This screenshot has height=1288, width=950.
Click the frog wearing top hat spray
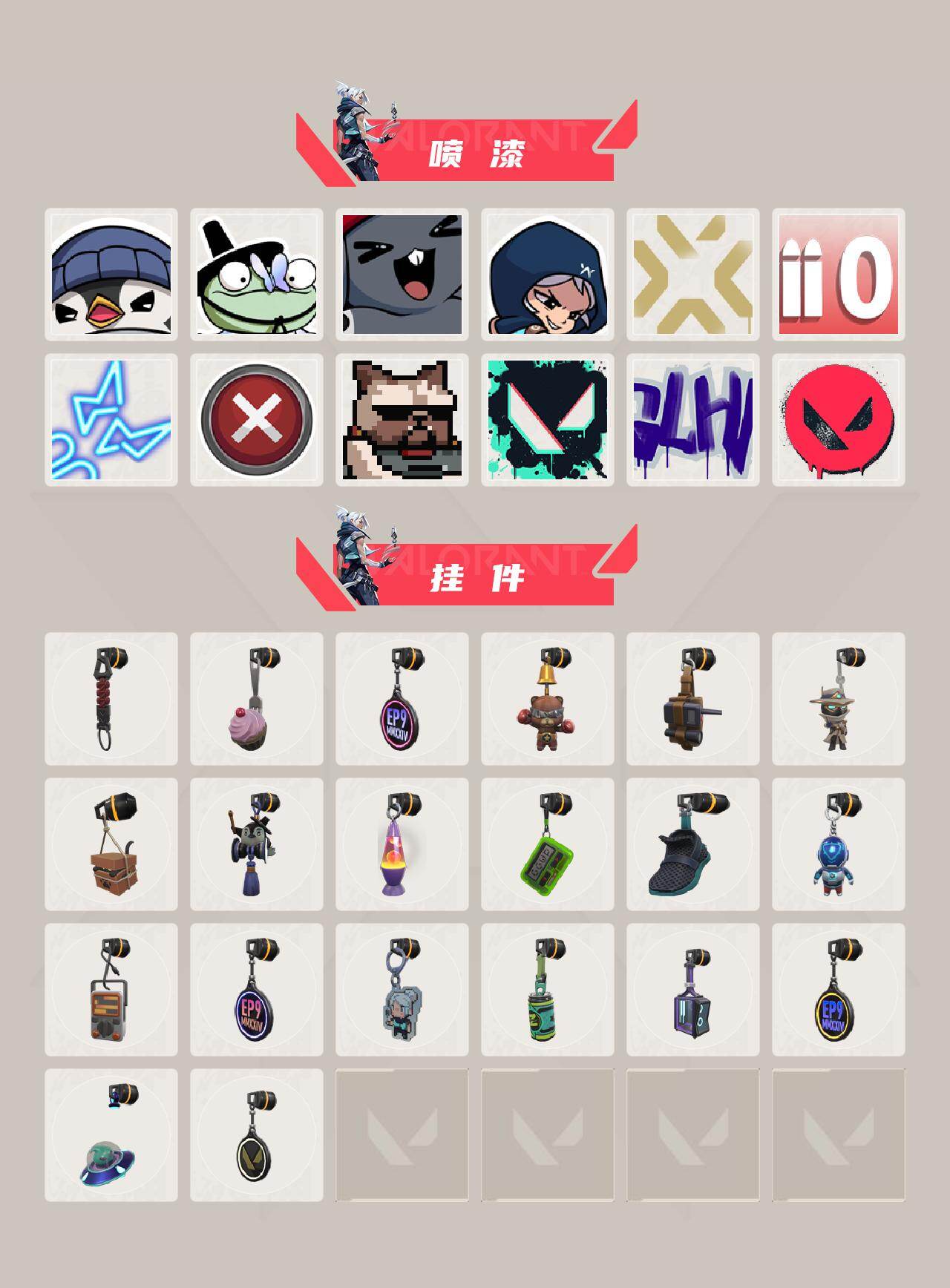[258, 275]
